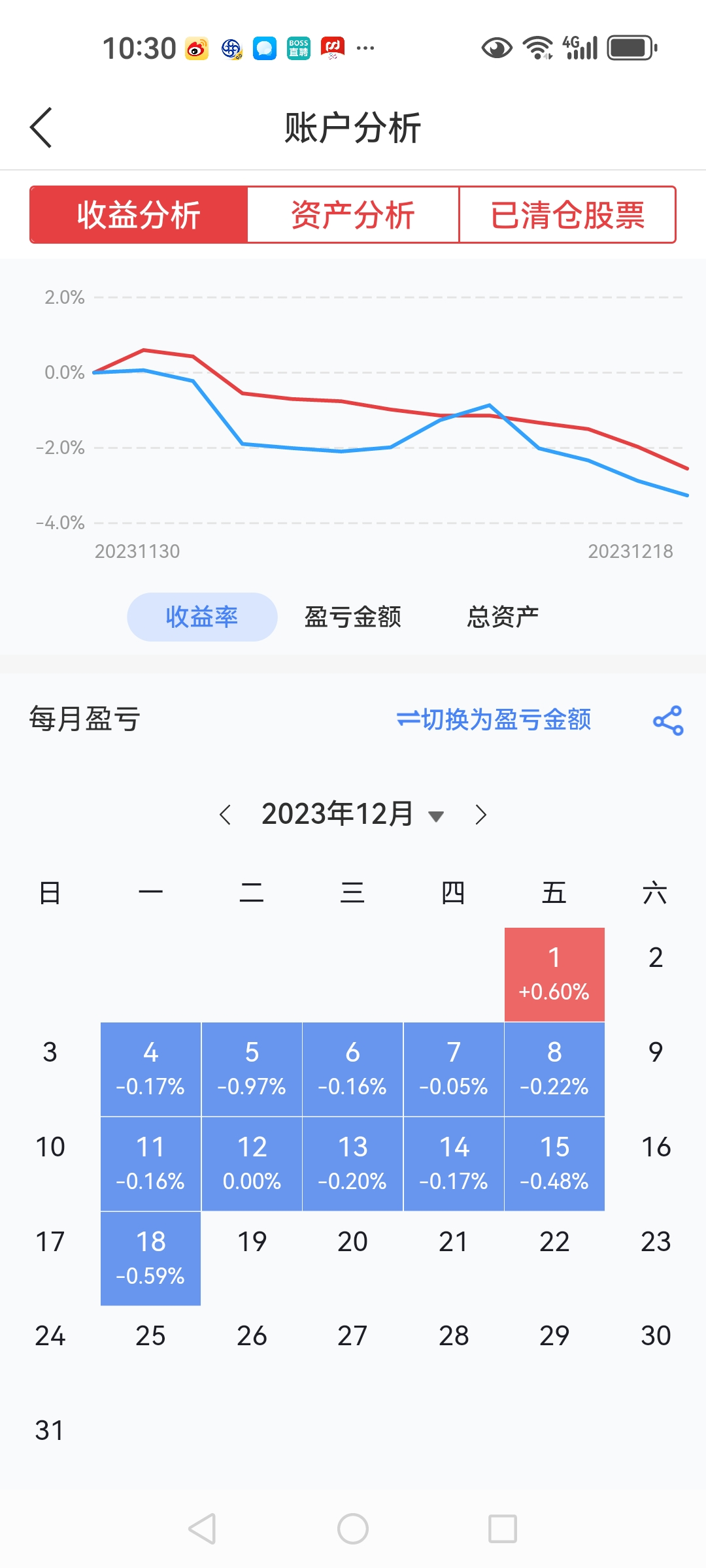Share the monthly profit calendar
Viewport: 706px width, 1568px height.
coord(668,721)
